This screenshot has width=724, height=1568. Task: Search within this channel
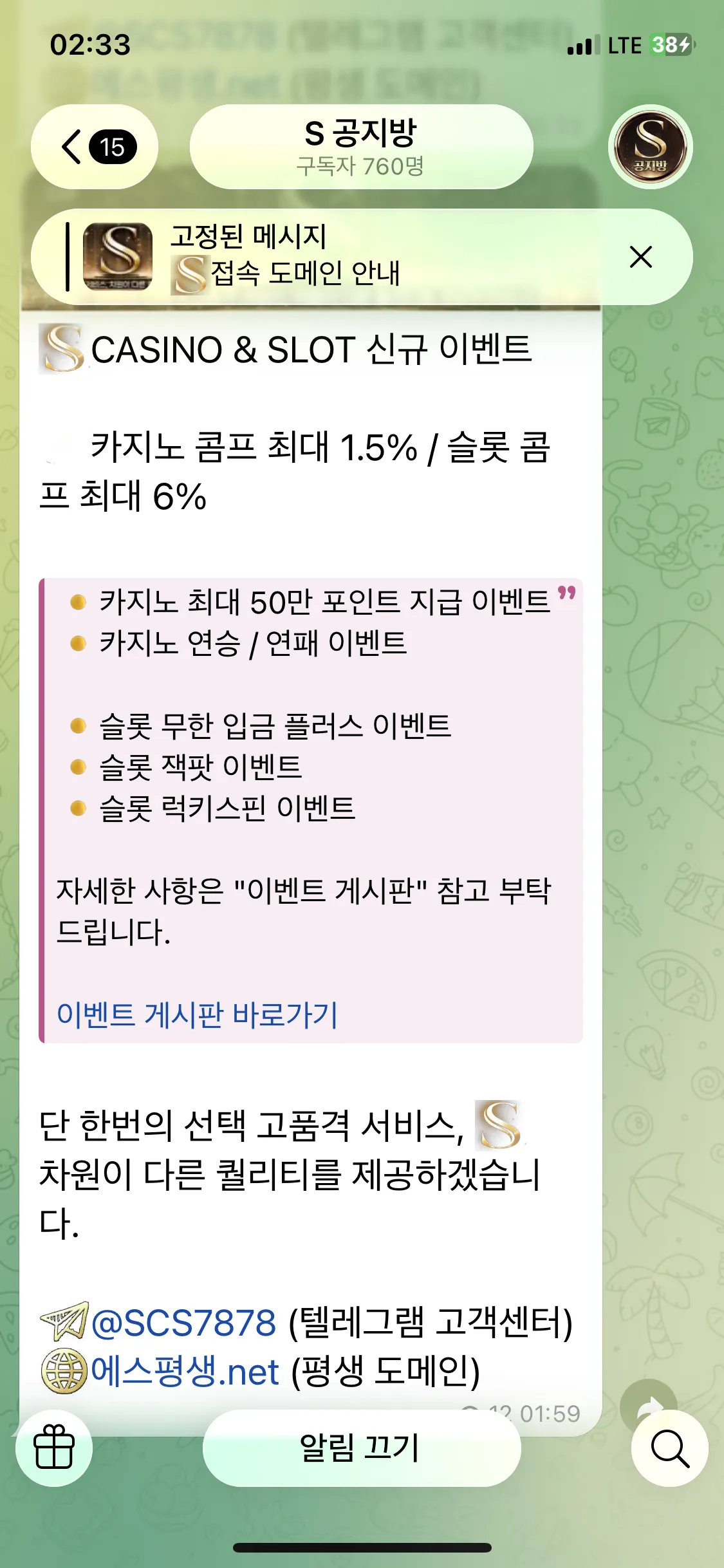click(669, 1448)
